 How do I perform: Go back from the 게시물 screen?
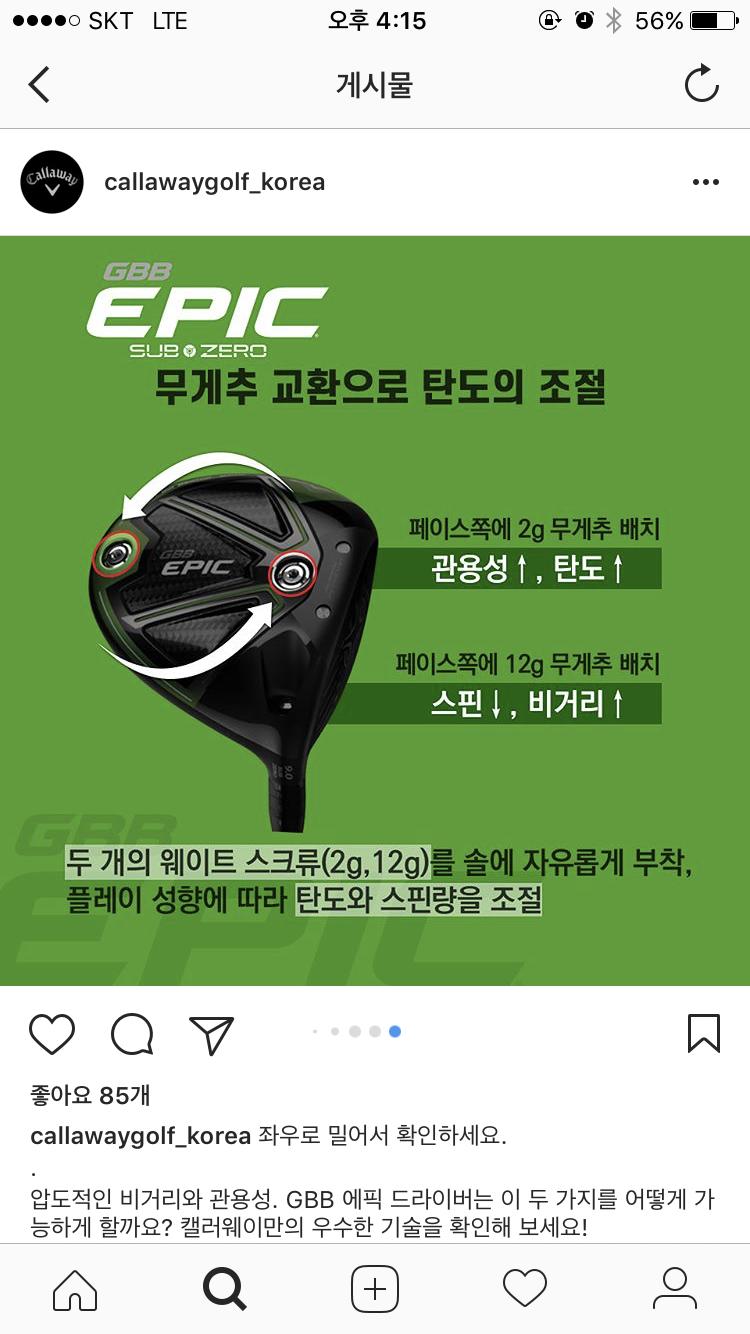coord(40,85)
